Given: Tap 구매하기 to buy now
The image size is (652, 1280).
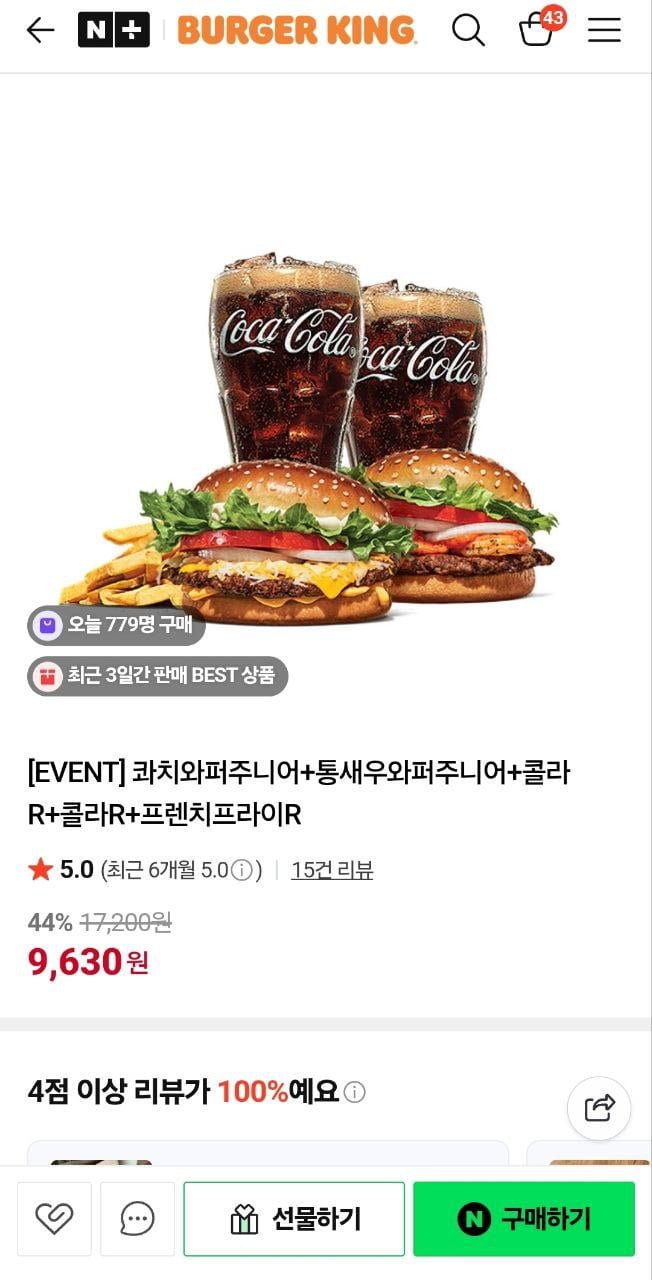Looking at the screenshot, I should pos(524,1218).
